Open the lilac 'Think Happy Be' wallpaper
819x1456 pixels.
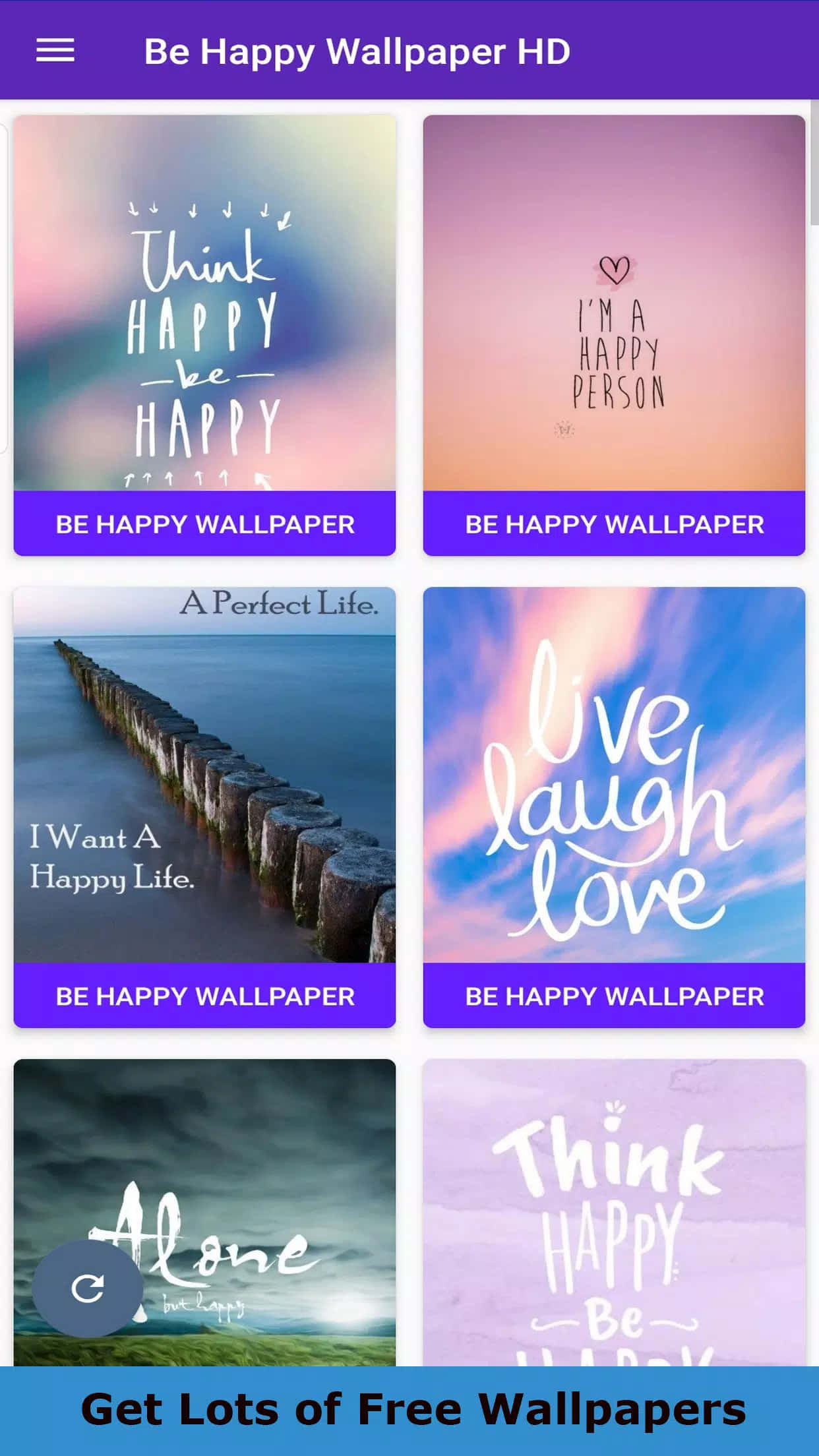coord(614,1213)
